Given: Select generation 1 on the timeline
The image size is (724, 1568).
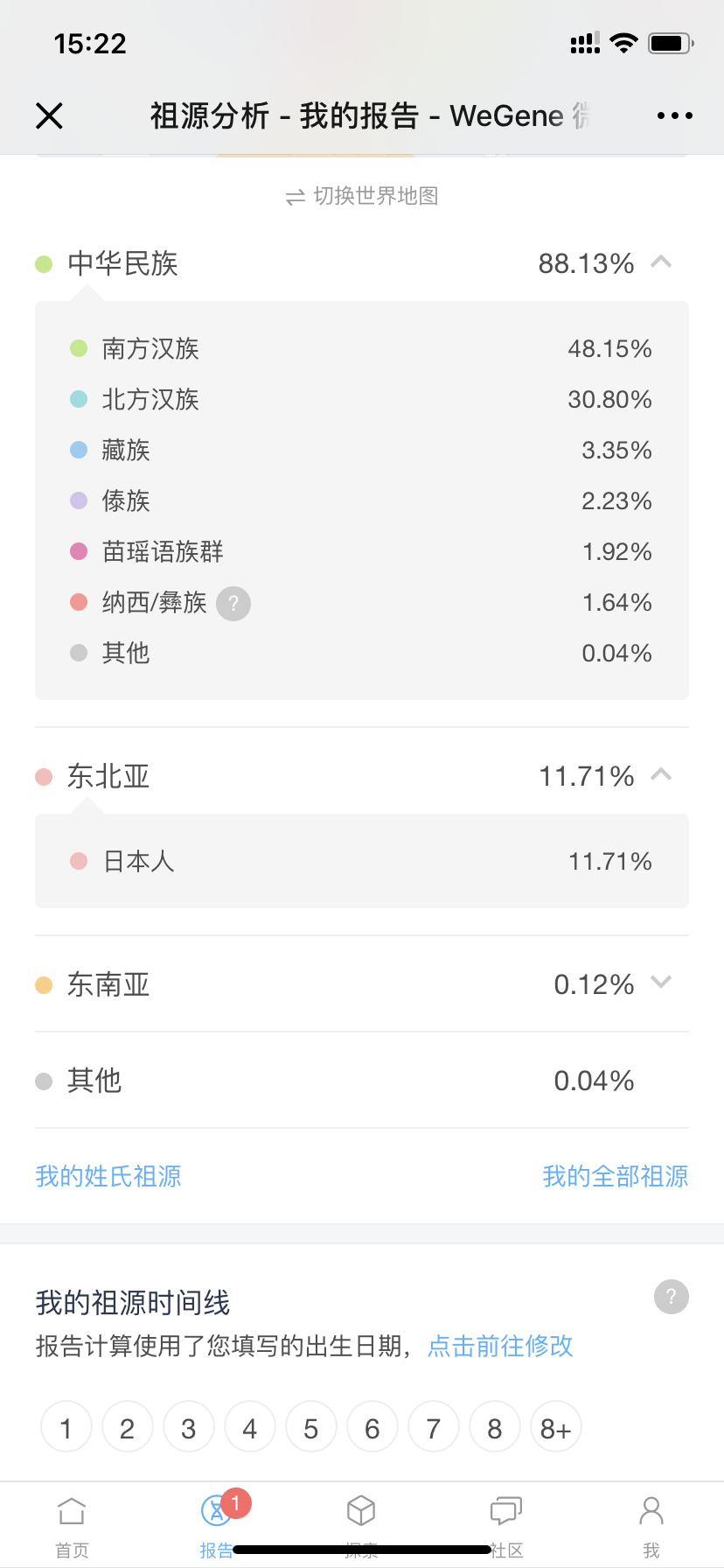Looking at the screenshot, I should tap(66, 1429).
